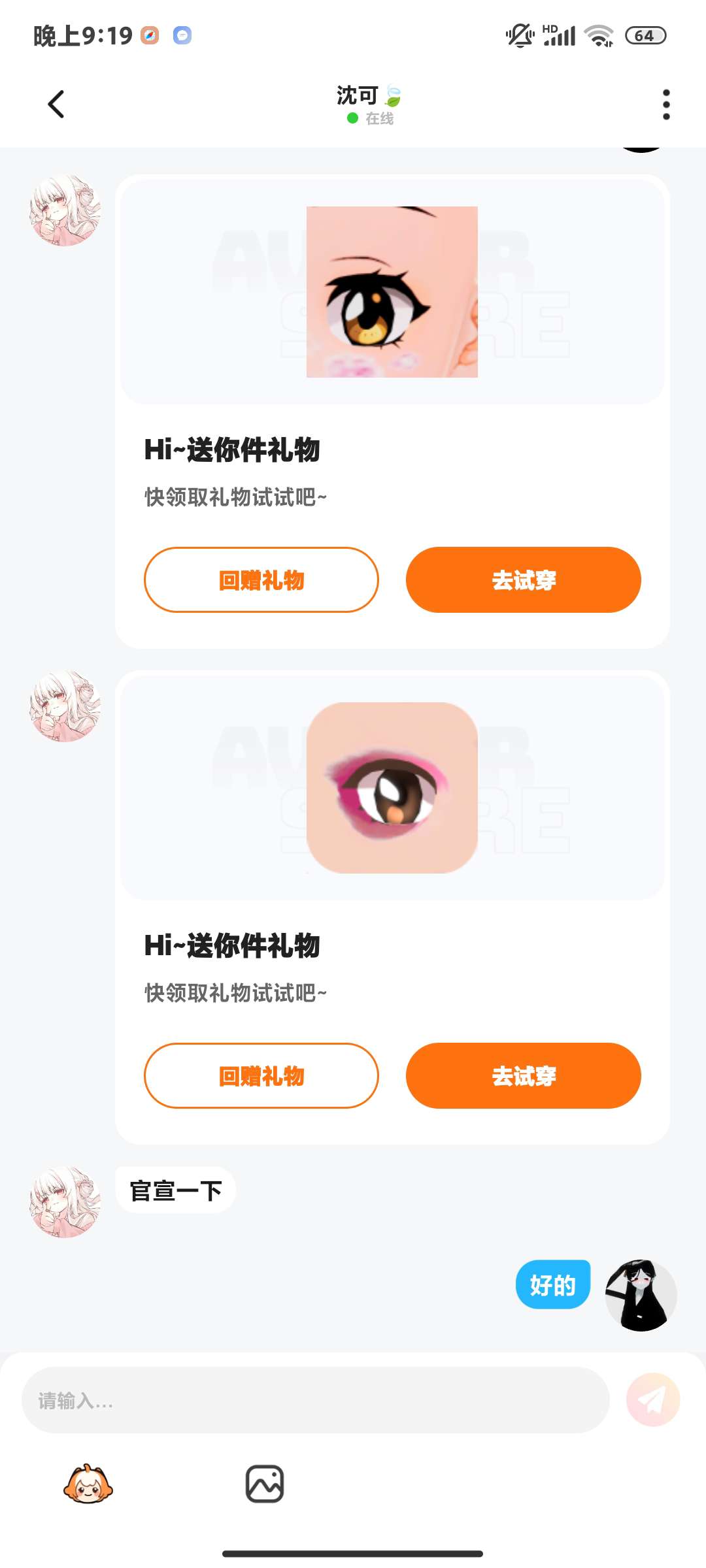Open the image picker to attach a photo
Image resolution: width=706 pixels, height=1568 pixels.
coord(264,1484)
